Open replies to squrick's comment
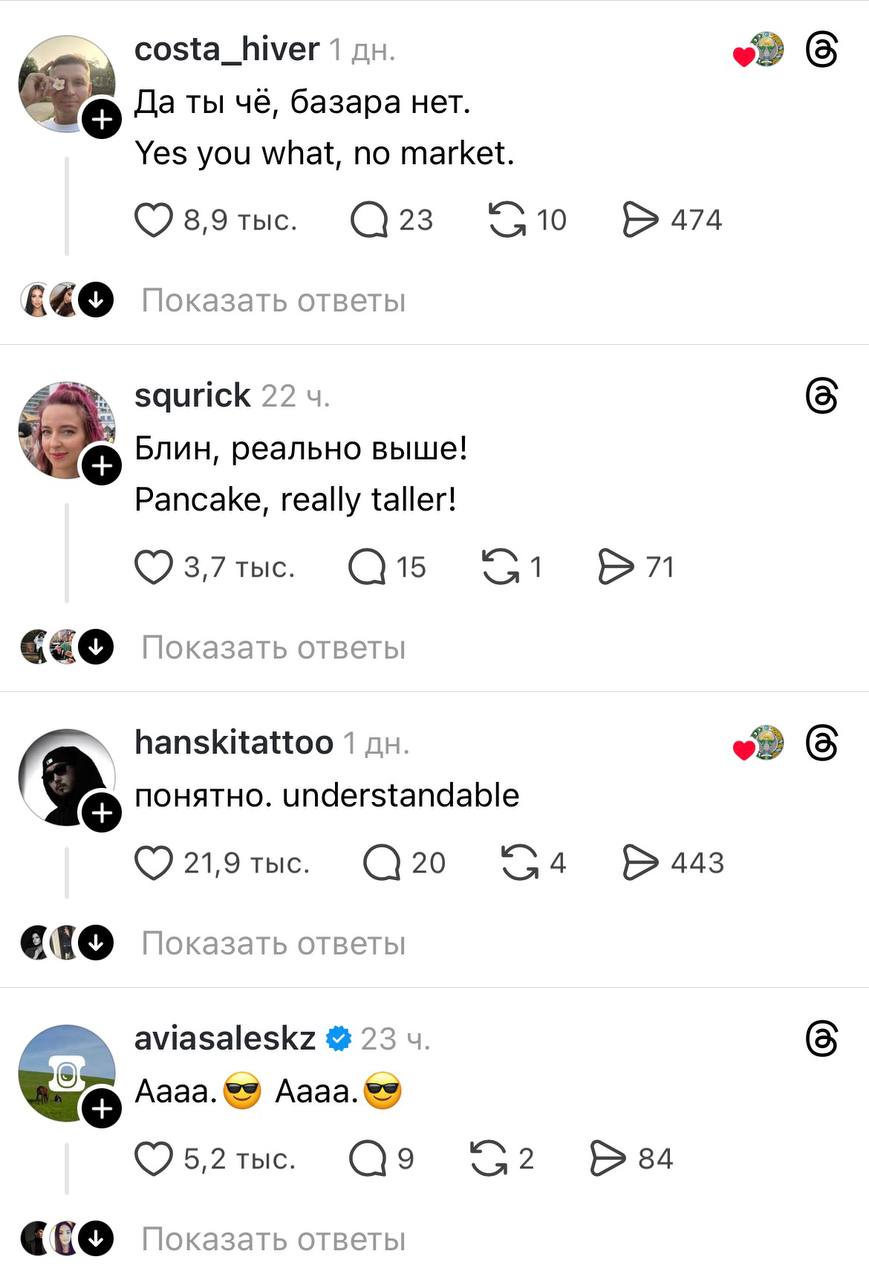The height and width of the screenshot is (1280, 869). pyautogui.click(x=367, y=568)
